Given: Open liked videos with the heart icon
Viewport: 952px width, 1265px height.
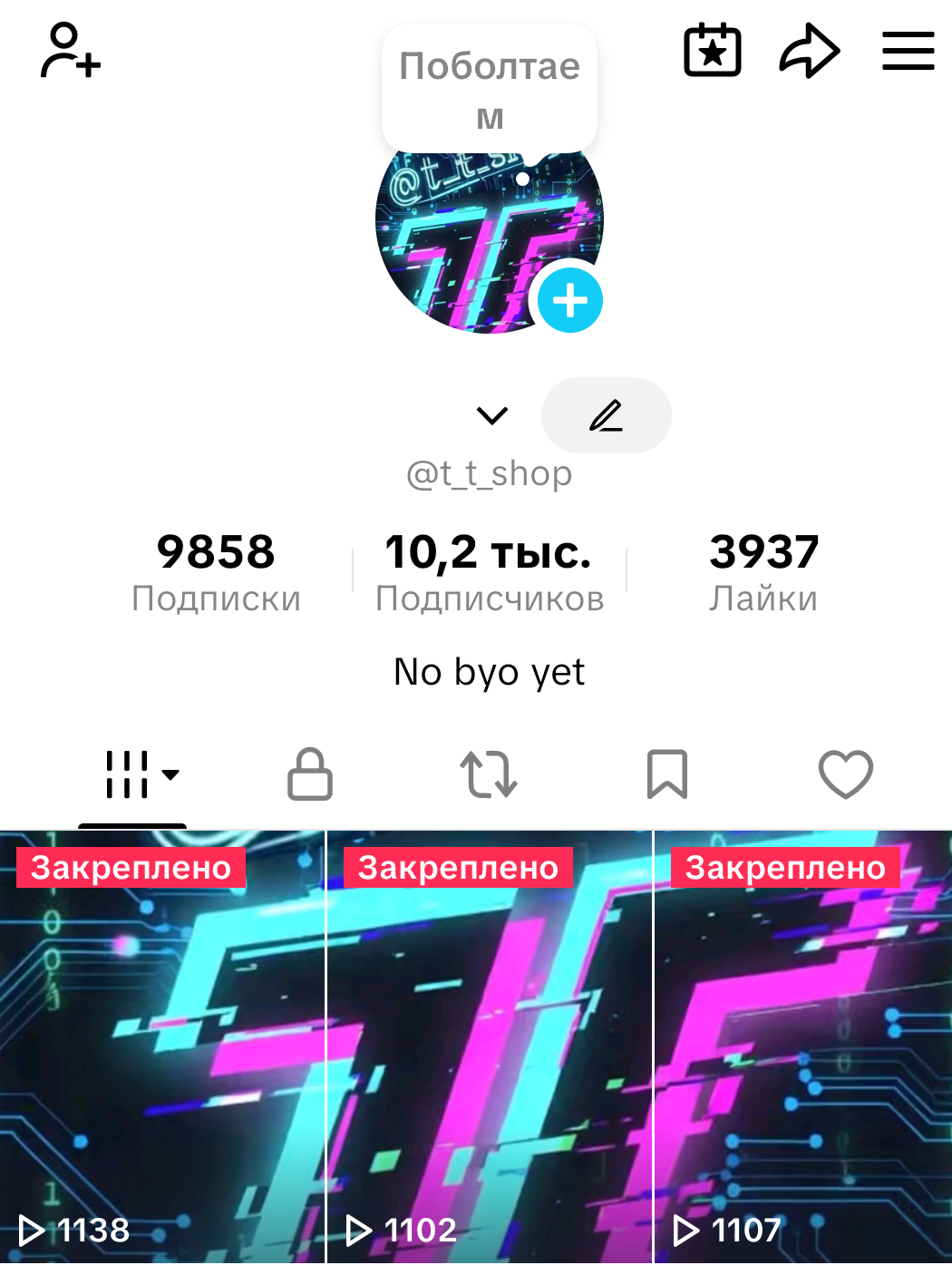Looking at the screenshot, I should click(845, 774).
